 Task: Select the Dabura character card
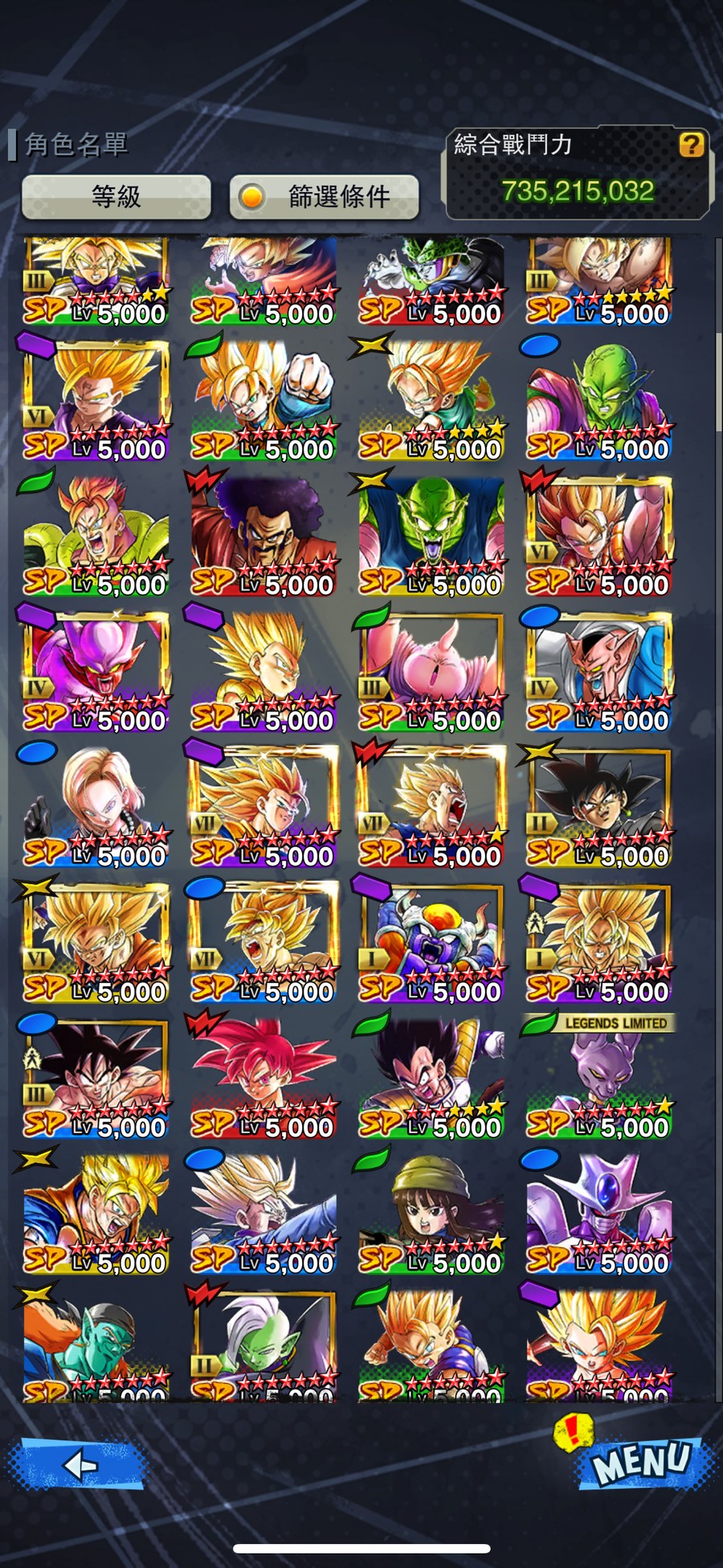599,671
